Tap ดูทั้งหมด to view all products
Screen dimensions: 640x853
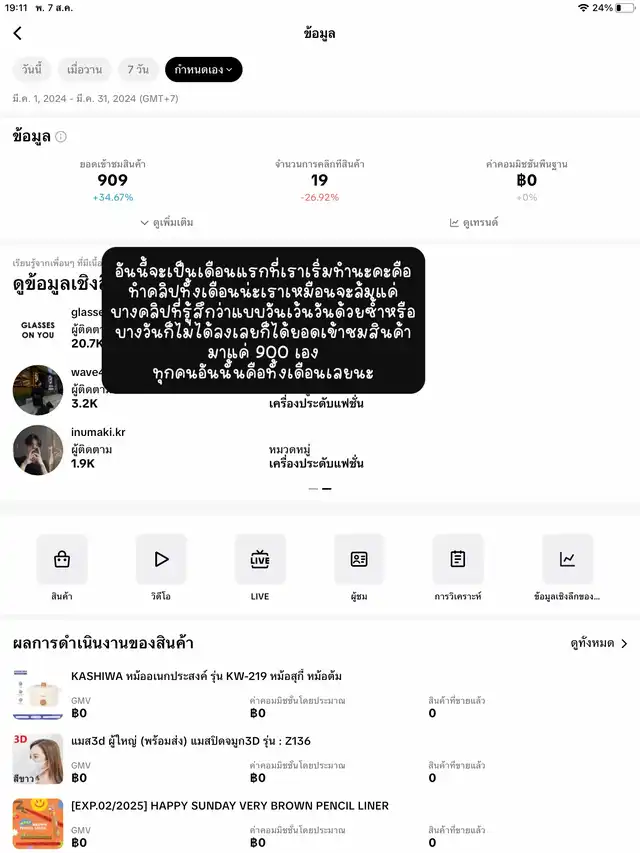(599, 643)
